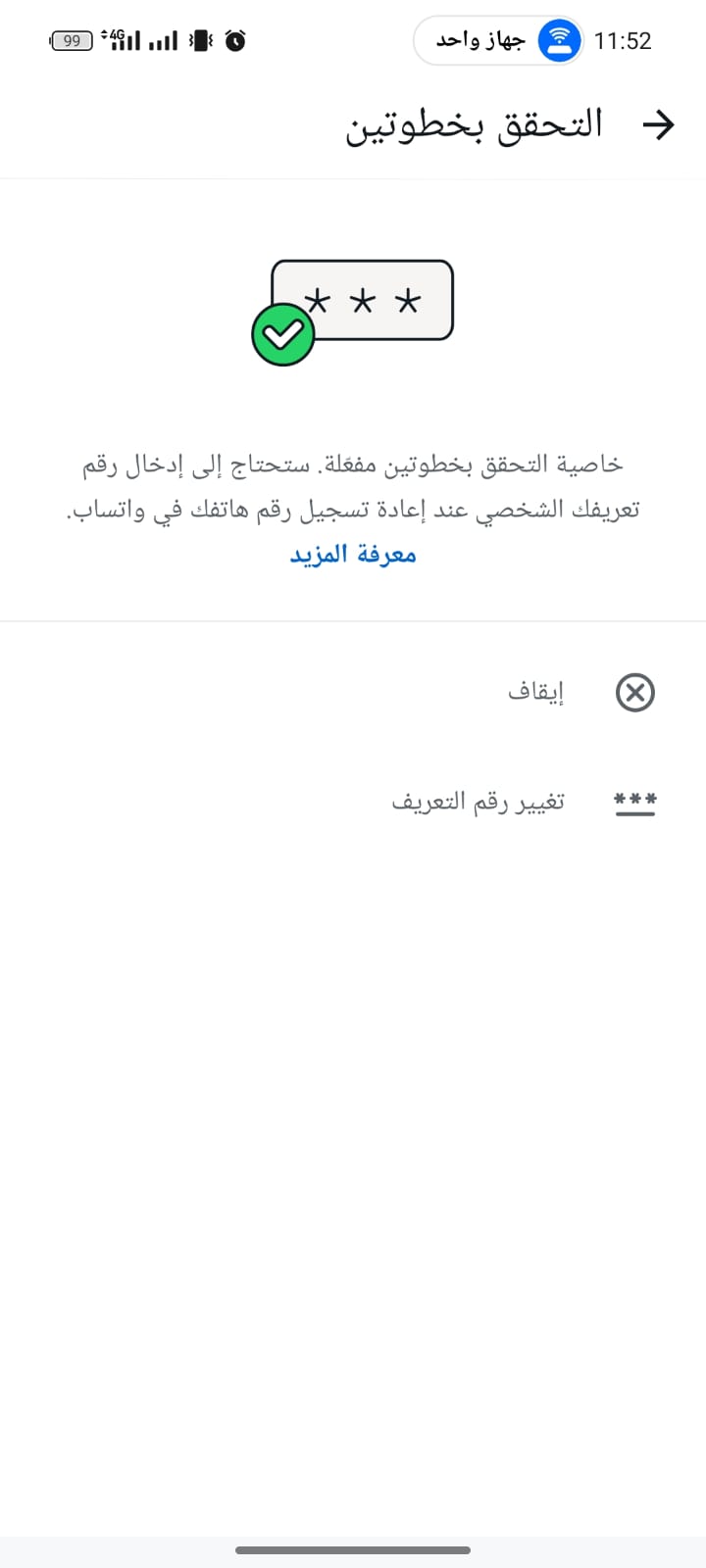Open معرفة المزيد to learn more
Screen dimensions: 706x1568
click(x=352, y=554)
